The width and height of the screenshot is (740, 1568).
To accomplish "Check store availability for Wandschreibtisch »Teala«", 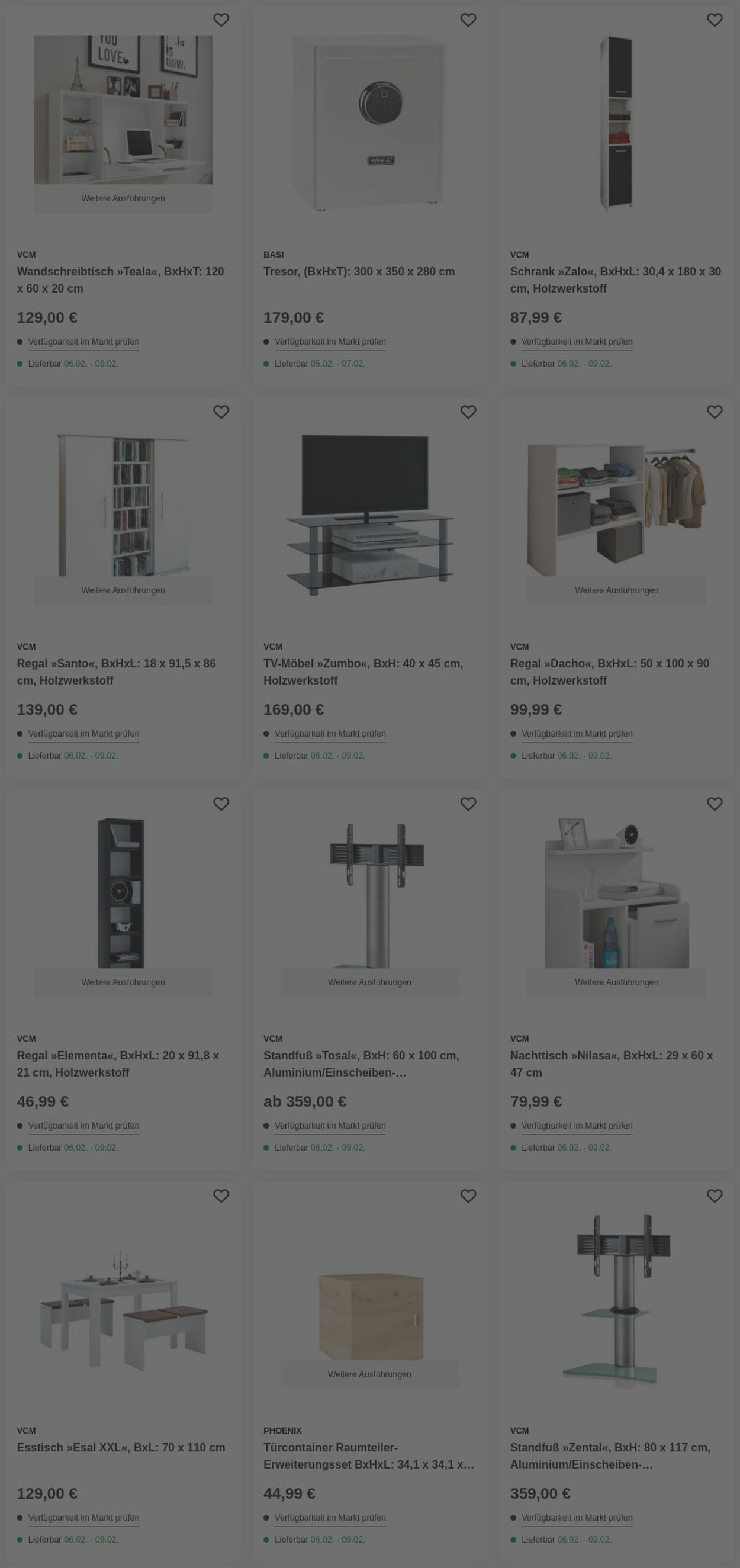I will [x=83, y=342].
